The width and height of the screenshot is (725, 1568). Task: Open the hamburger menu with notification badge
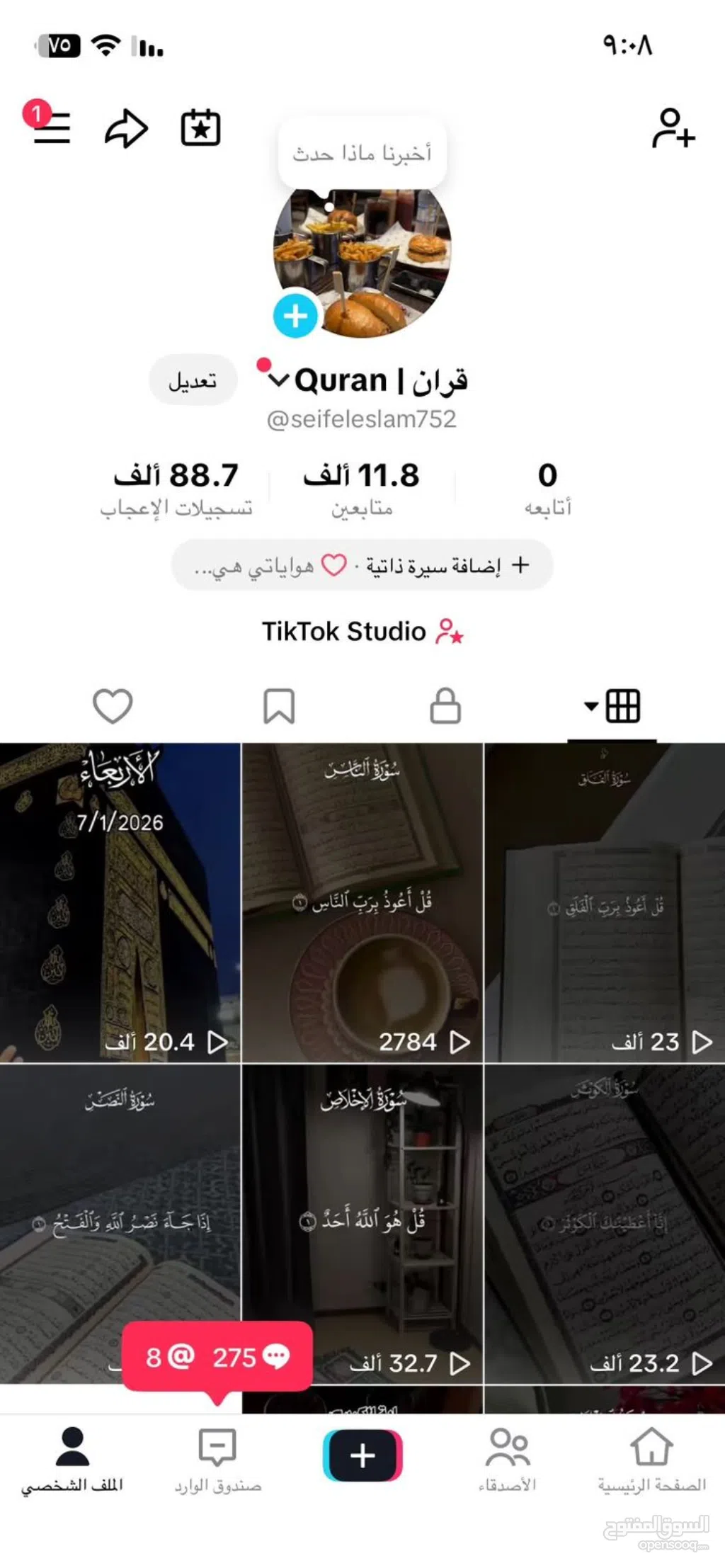click(x=51, y=127)
